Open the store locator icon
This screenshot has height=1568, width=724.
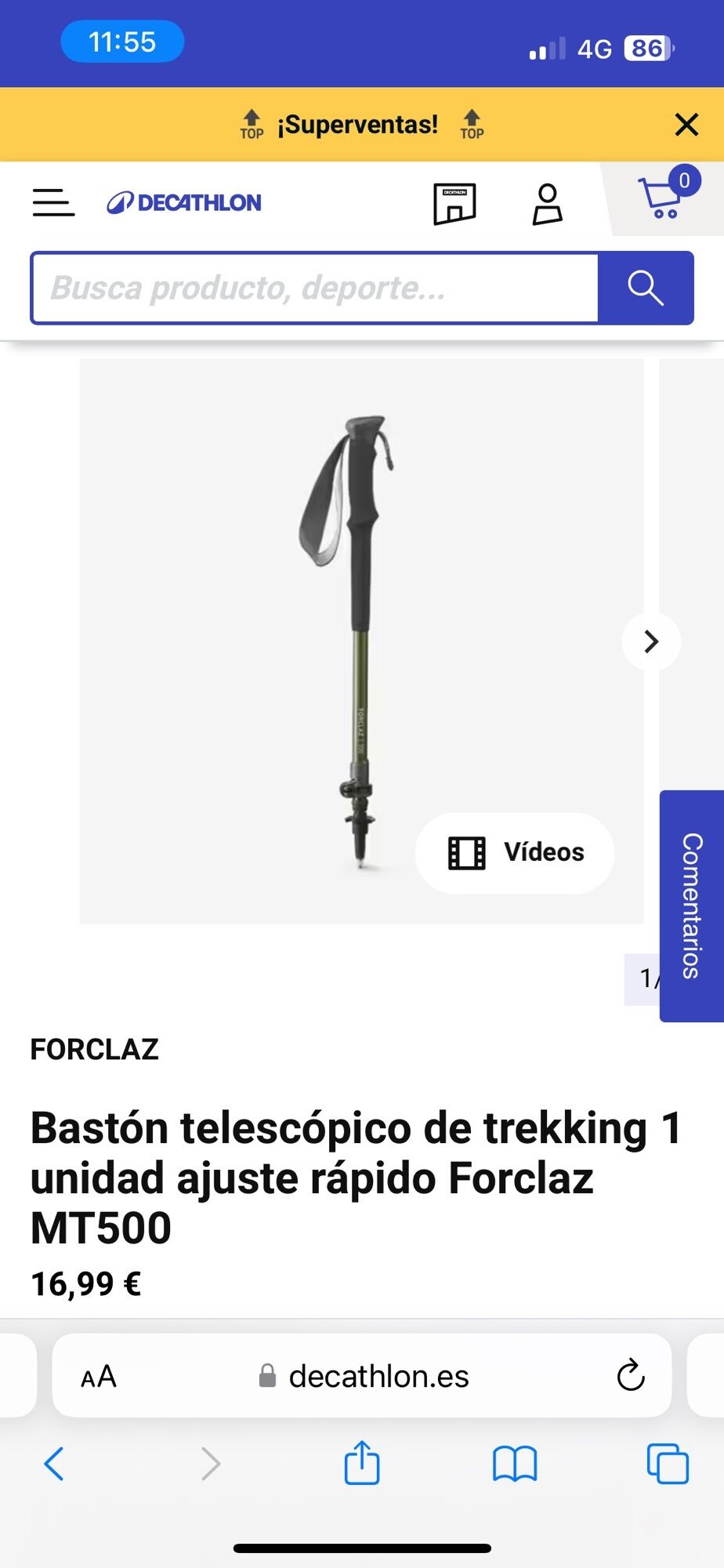(454, 204)
